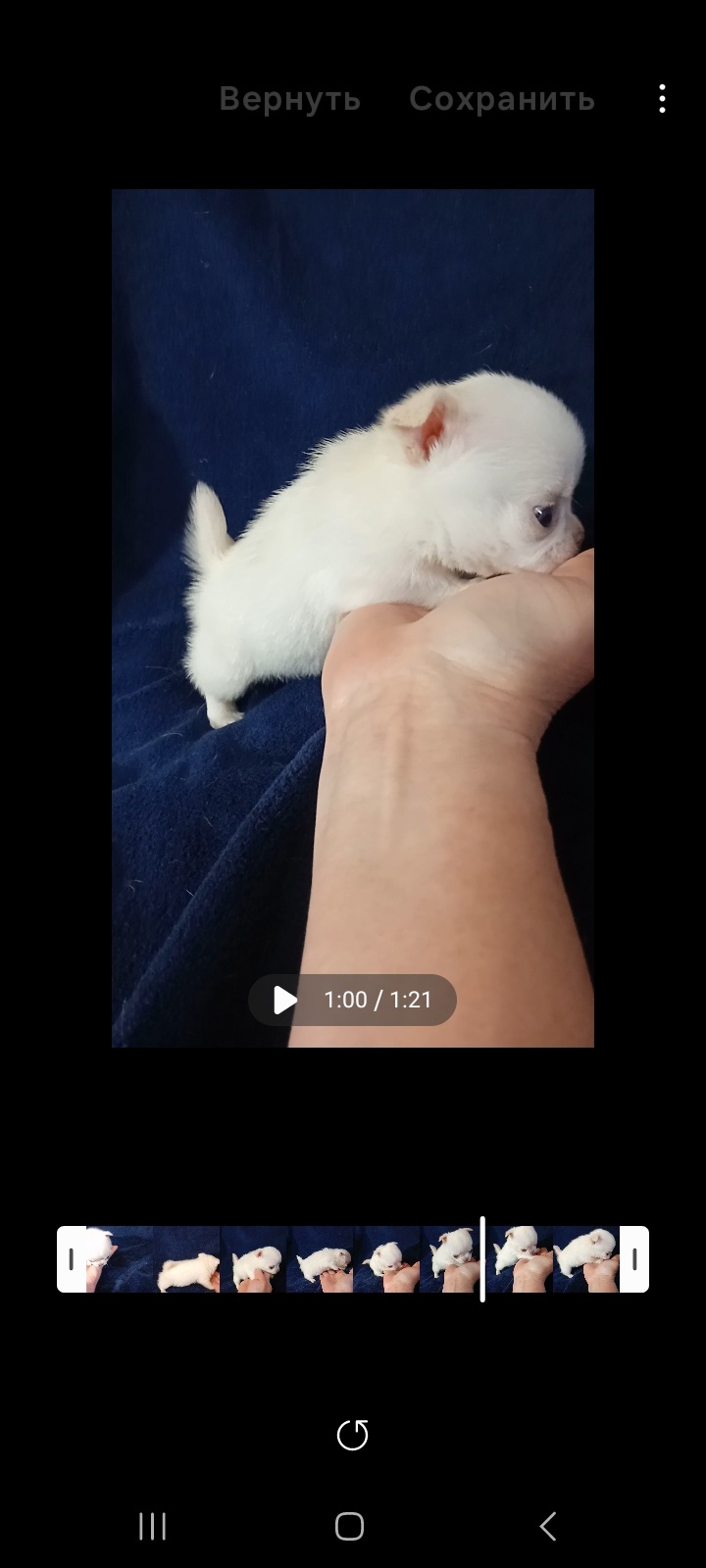This screenshot has width=706, height=1568.
Task: Tap Сохранить to save the video
Action: click(501, 99)
